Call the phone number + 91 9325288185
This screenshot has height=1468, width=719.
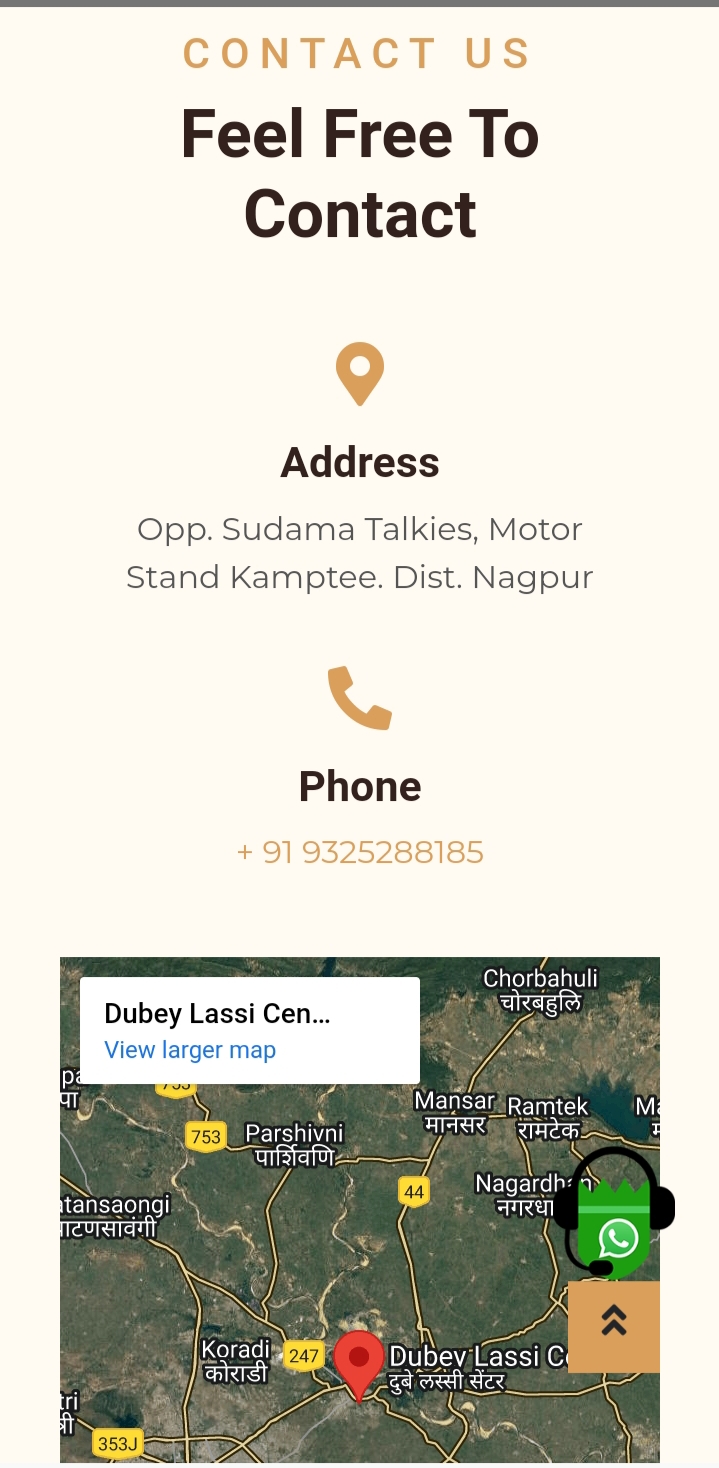[x=360, y=852]
